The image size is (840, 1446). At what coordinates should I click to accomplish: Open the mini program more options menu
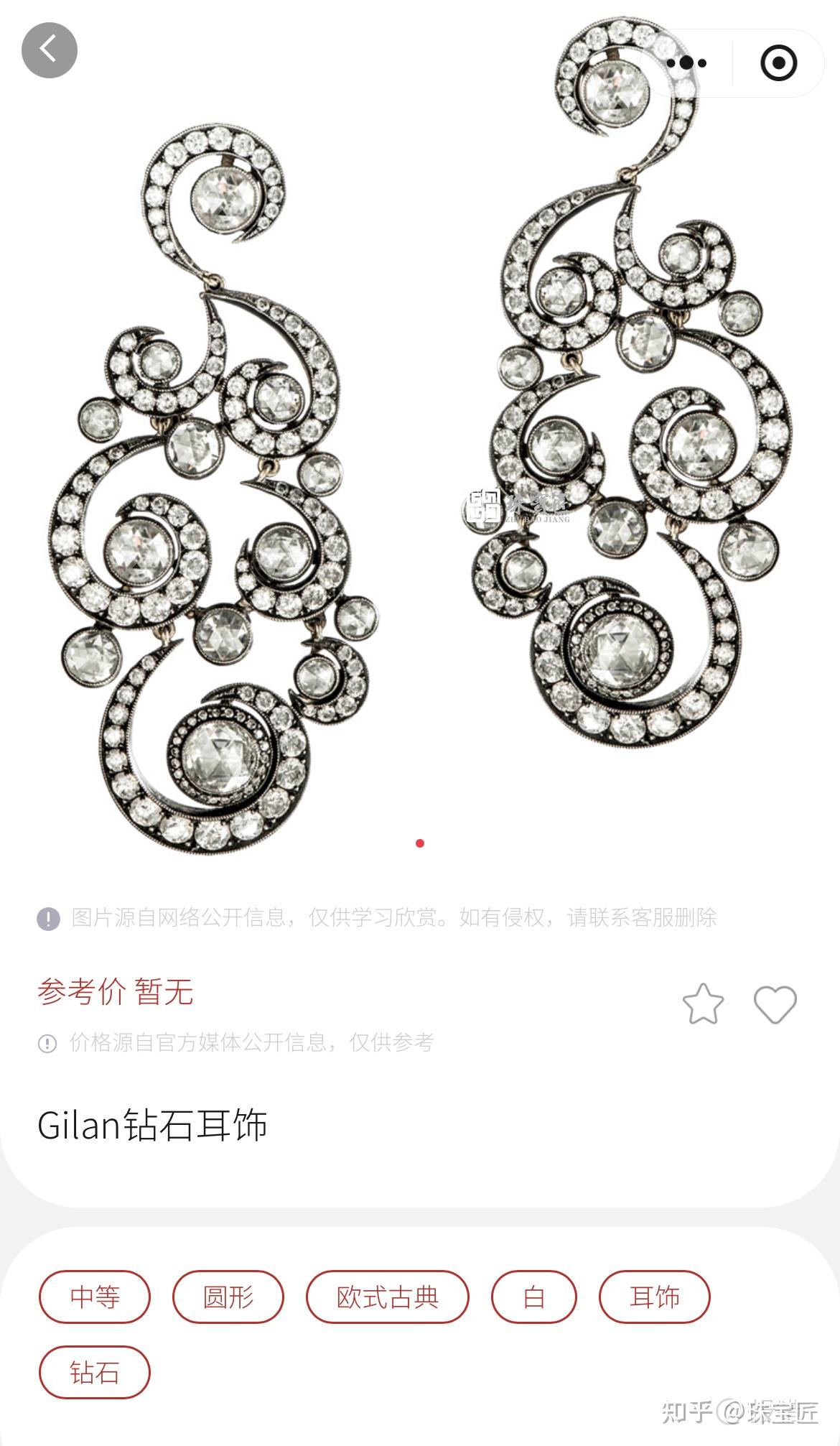click(x=686, y=63)
